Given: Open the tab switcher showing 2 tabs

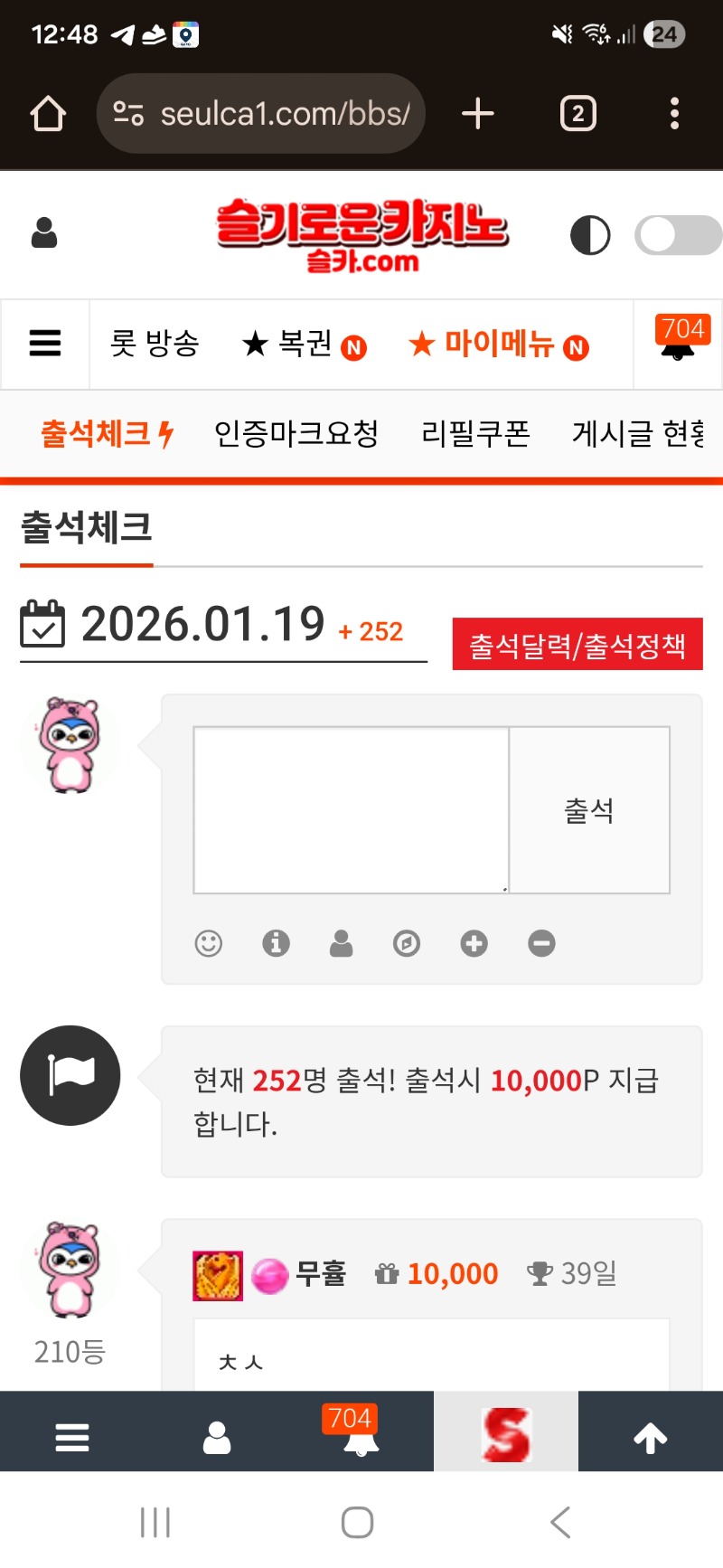Looking at the screenshot, I should click(578, 114).
